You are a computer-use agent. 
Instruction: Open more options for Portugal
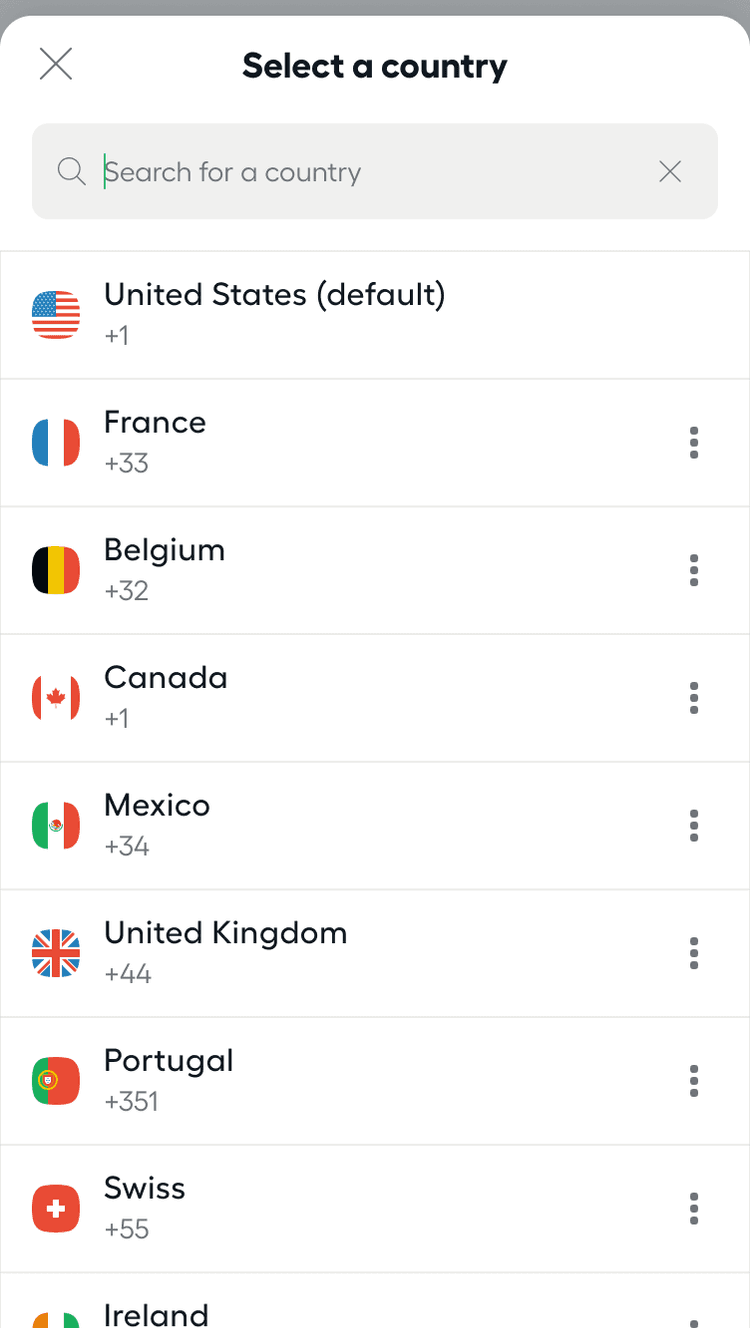(x=694, y=1080)
